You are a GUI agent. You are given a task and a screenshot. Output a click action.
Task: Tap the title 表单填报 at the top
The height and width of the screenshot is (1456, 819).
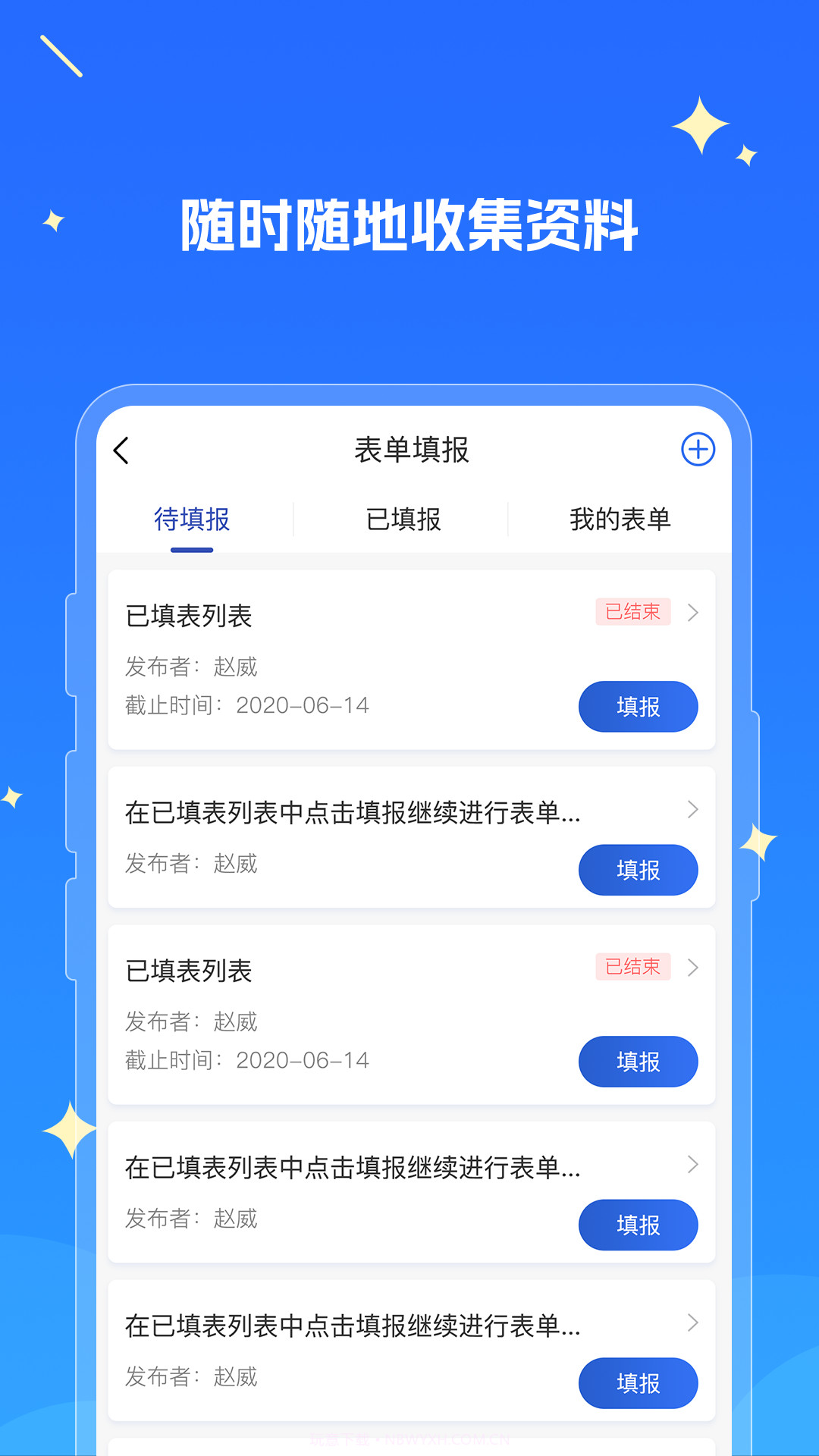pos(413,449)
